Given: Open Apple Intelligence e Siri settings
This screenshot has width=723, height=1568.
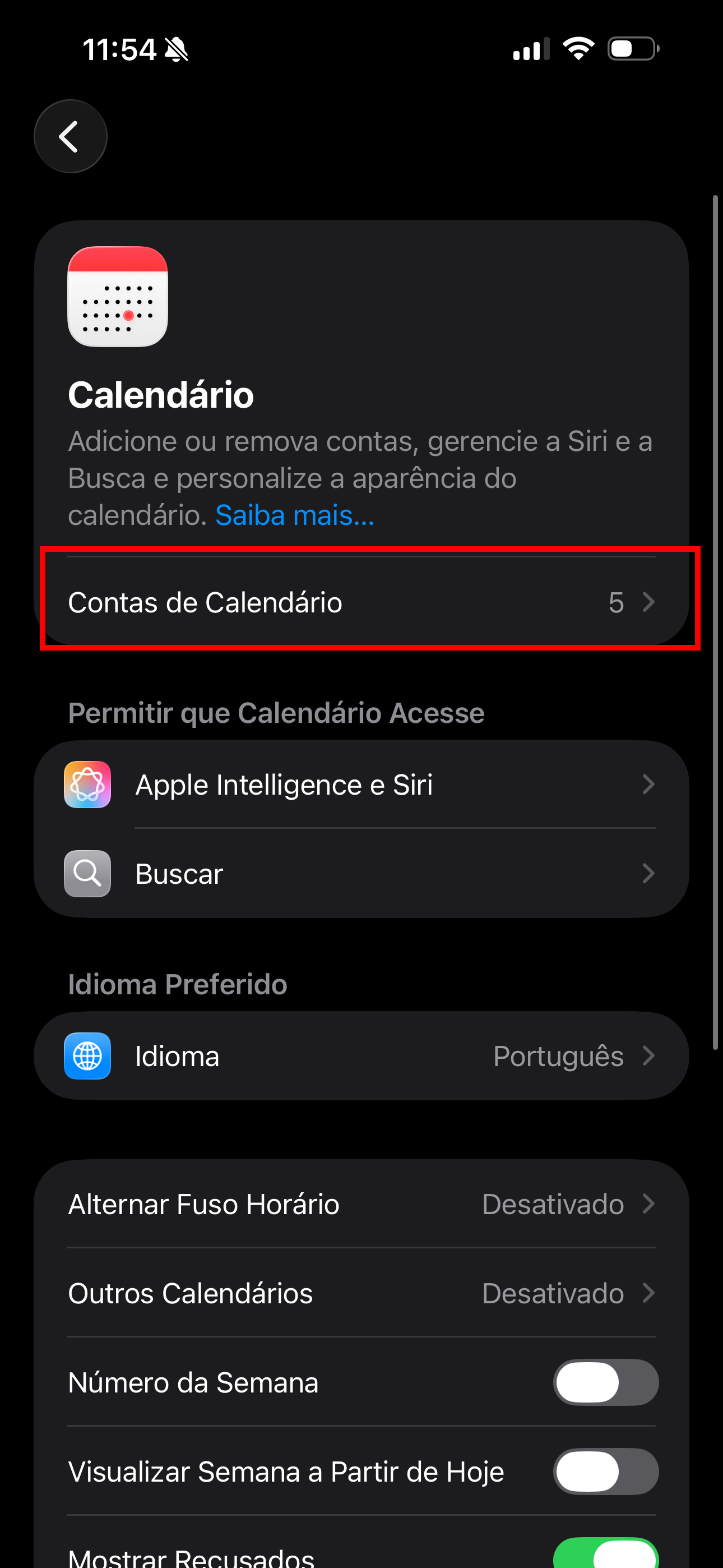Looking at the screenshot, I should click(361, 785).
